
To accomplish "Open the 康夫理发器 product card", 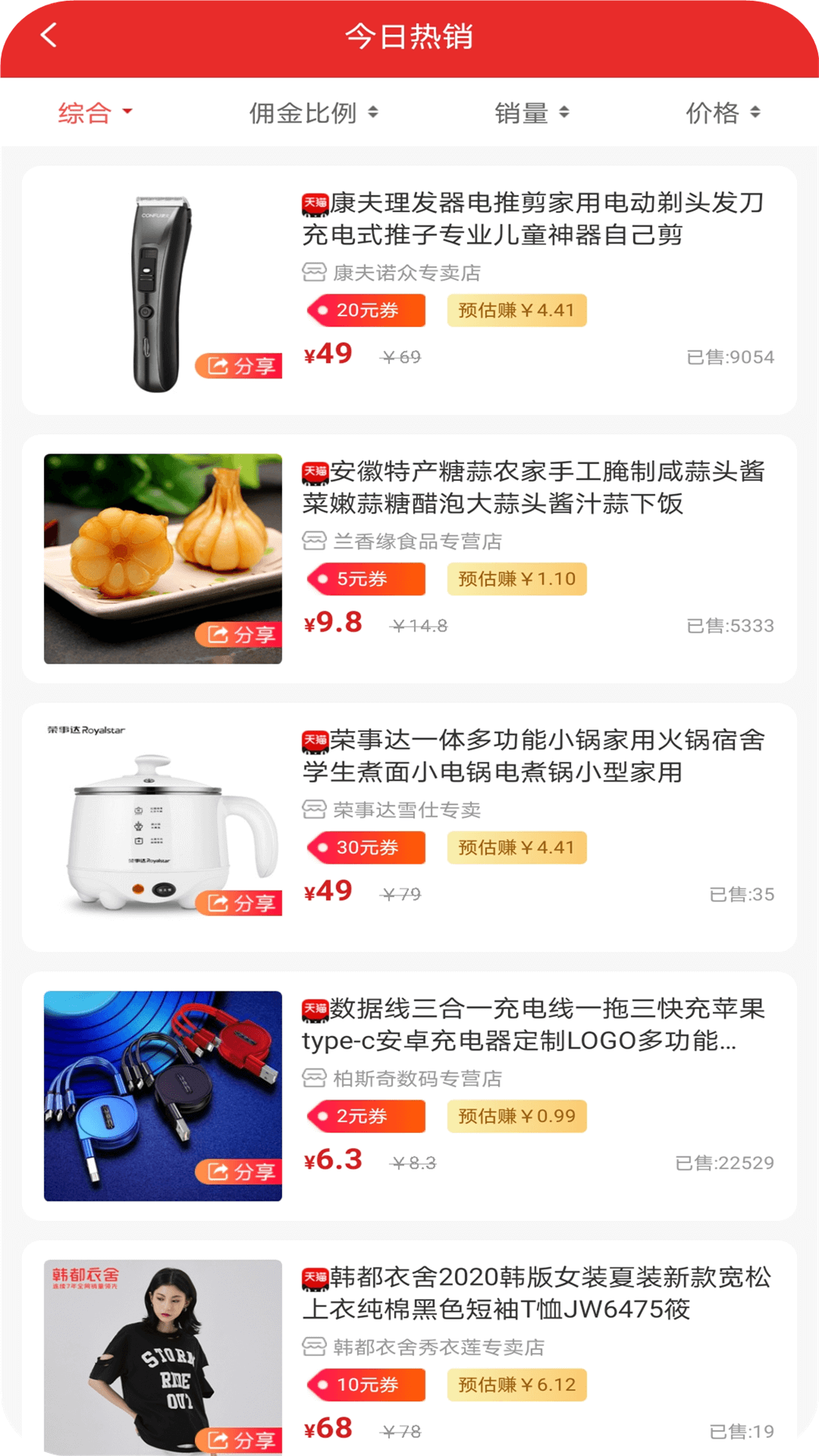I will point(531,220).
